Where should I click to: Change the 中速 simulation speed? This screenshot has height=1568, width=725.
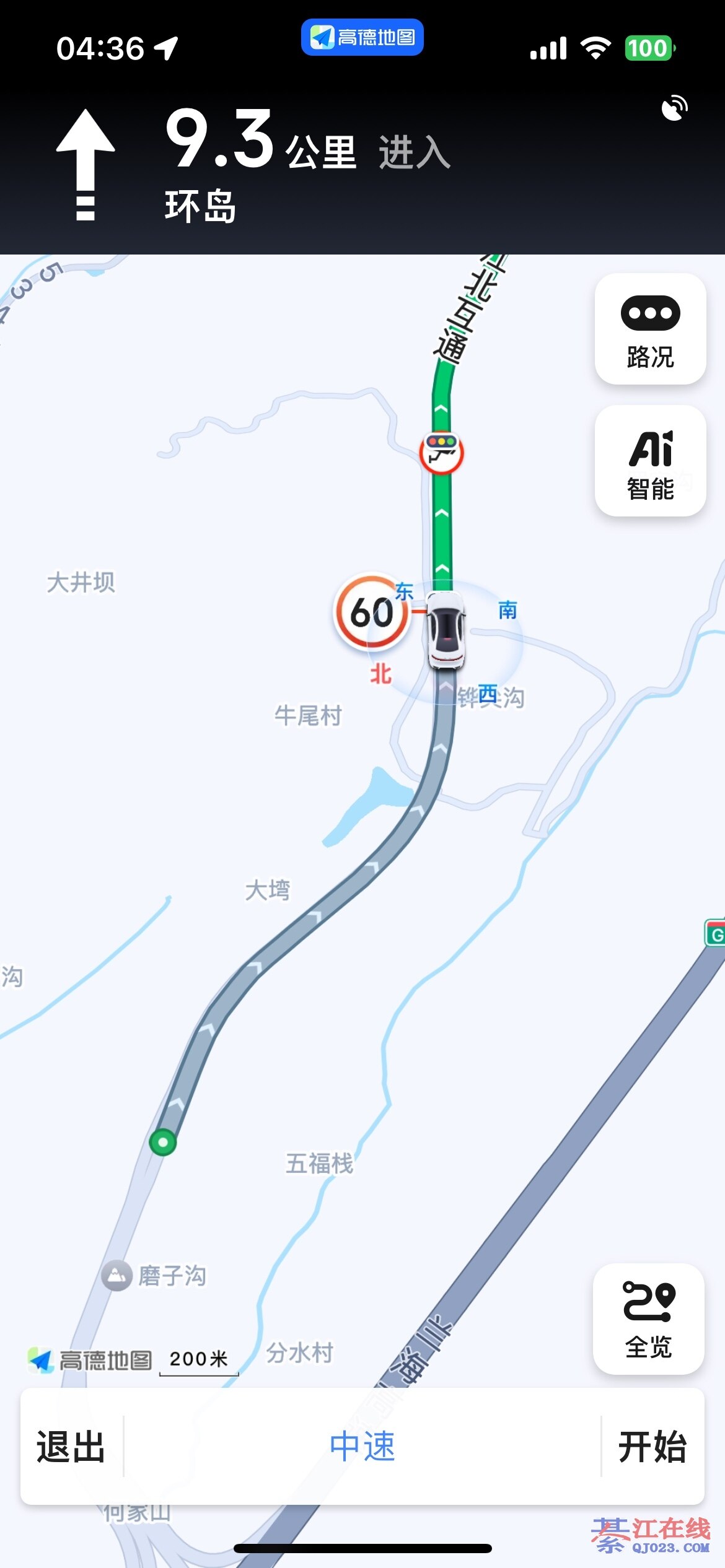[x=362, y=1447]
